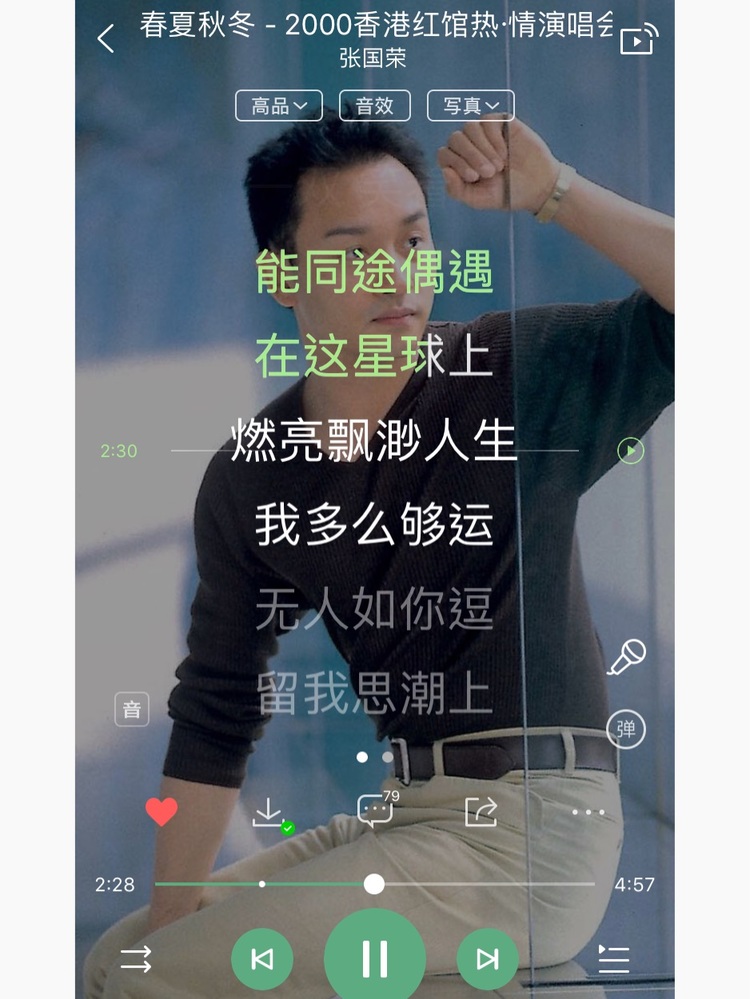Toggle the 弹 bullet comments button
Image resolution: width=750 pixels, height=999 pixels.
coord(626,729)
